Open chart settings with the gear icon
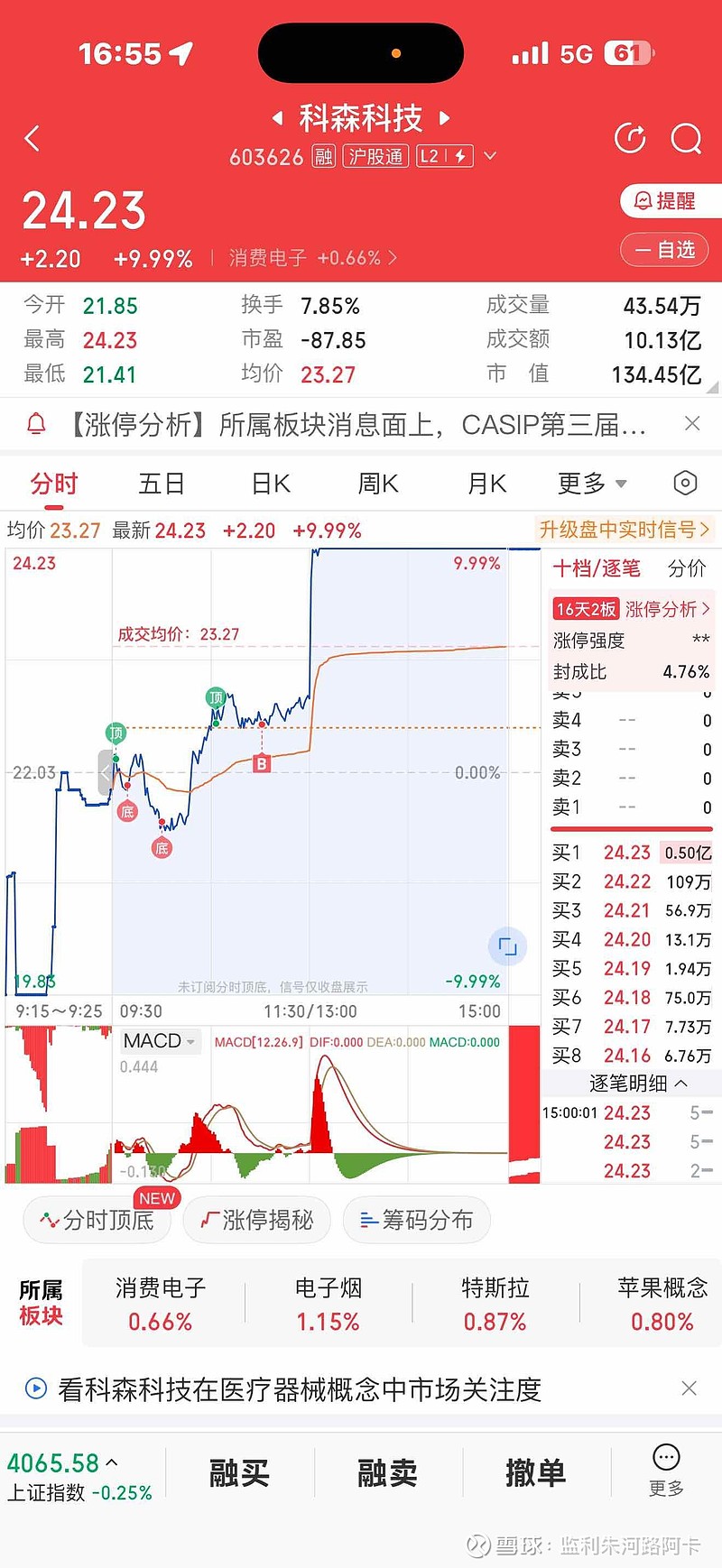The height and width of the screenshot is (1568, 722). coord(684,484)
